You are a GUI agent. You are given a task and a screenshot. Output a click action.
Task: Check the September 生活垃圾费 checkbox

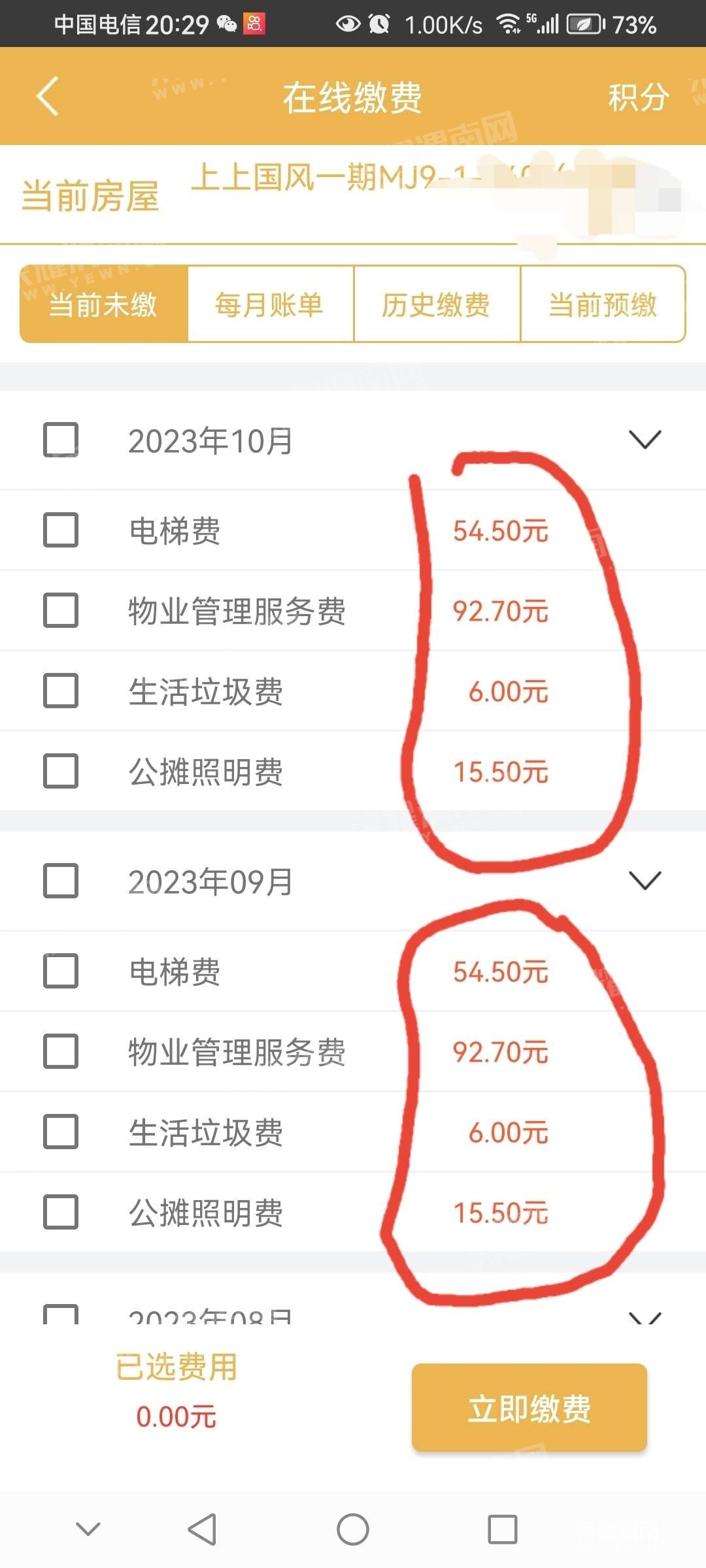59,1132
